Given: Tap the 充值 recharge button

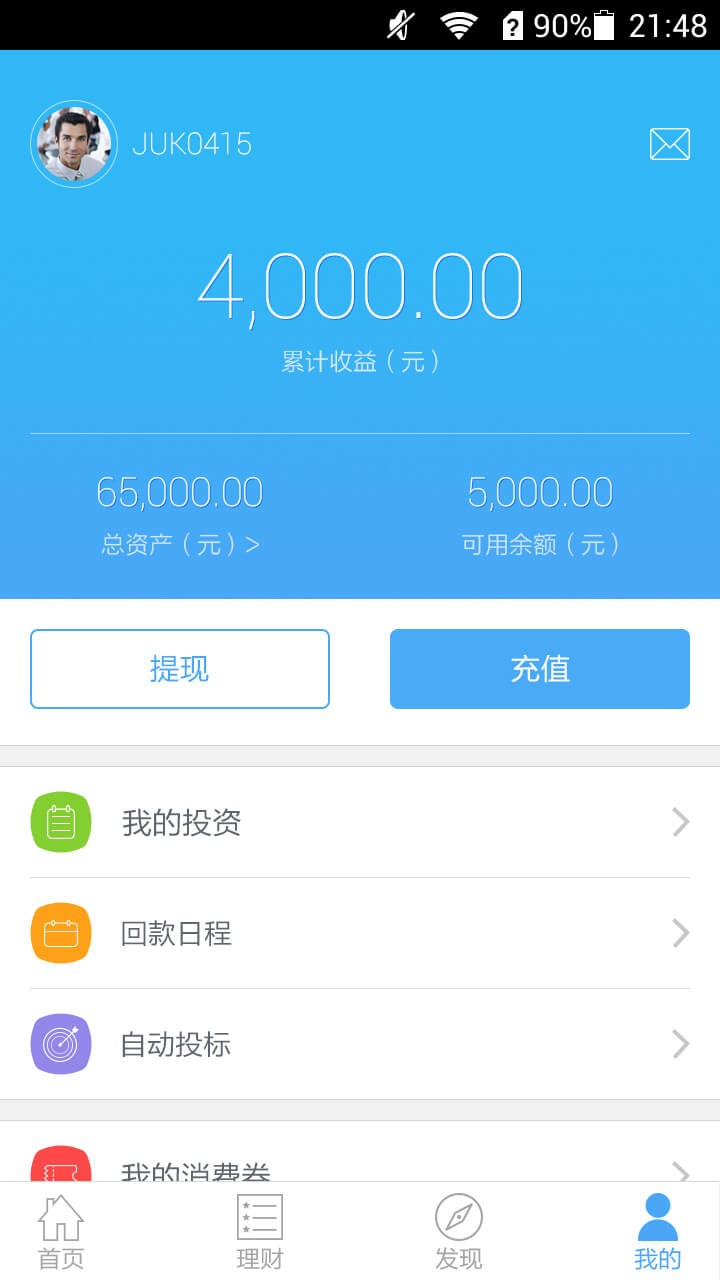Looking at the screenshot, I should 540,669.
